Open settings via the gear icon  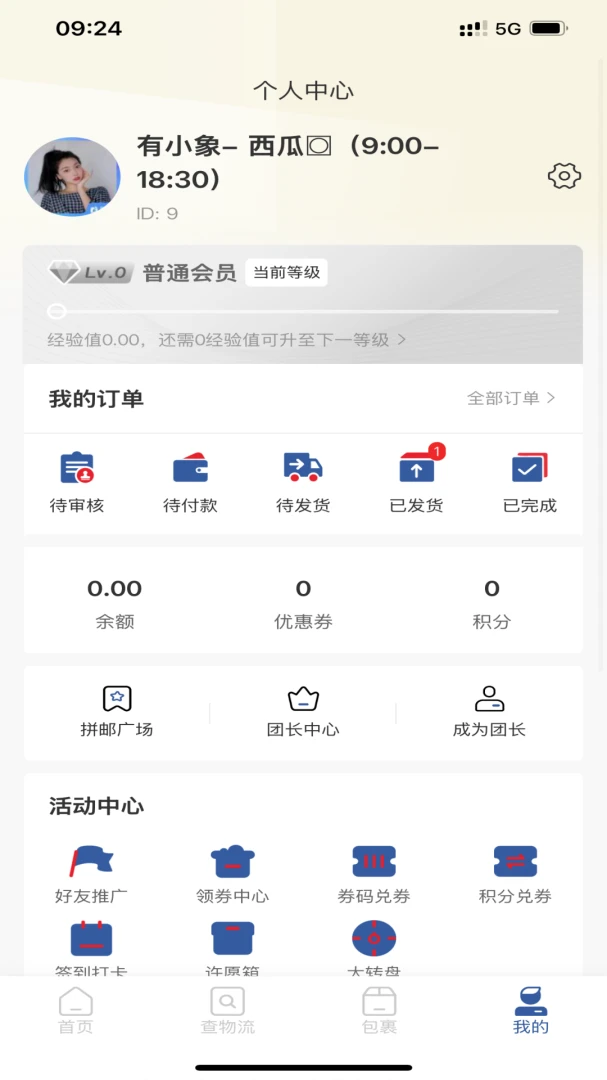(564, 176)
